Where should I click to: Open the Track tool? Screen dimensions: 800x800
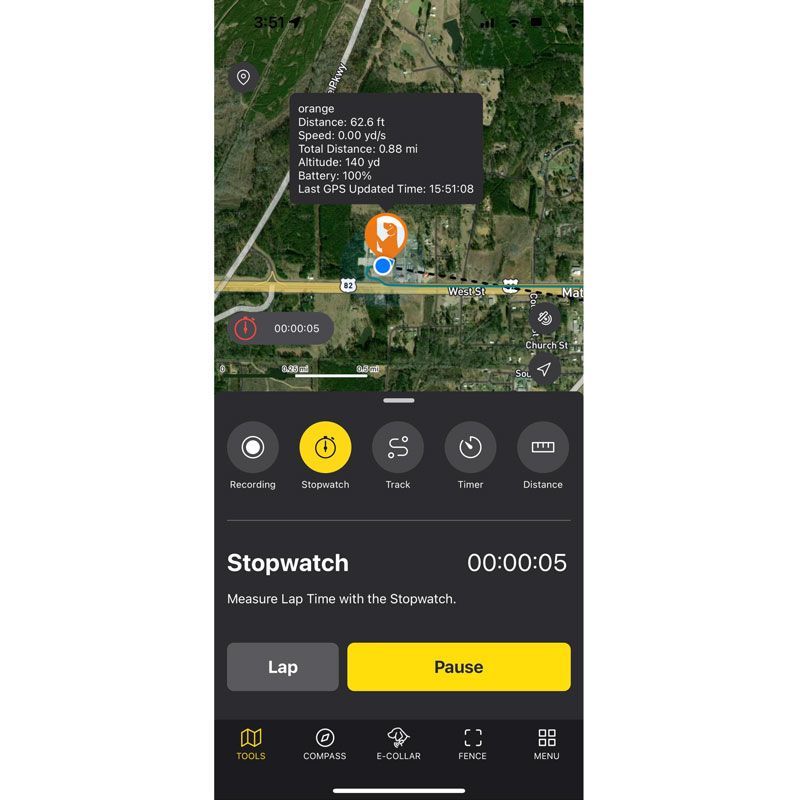398,447
